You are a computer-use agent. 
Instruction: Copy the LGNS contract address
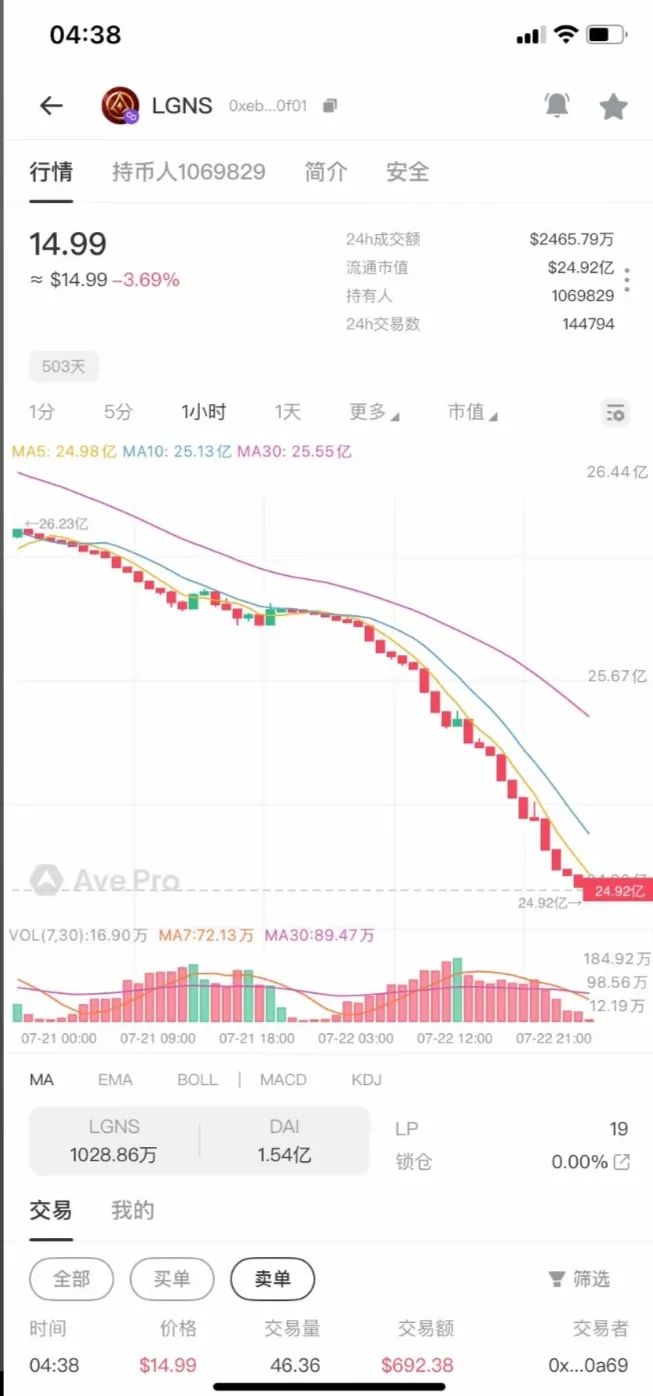click(x=330, y=106)
